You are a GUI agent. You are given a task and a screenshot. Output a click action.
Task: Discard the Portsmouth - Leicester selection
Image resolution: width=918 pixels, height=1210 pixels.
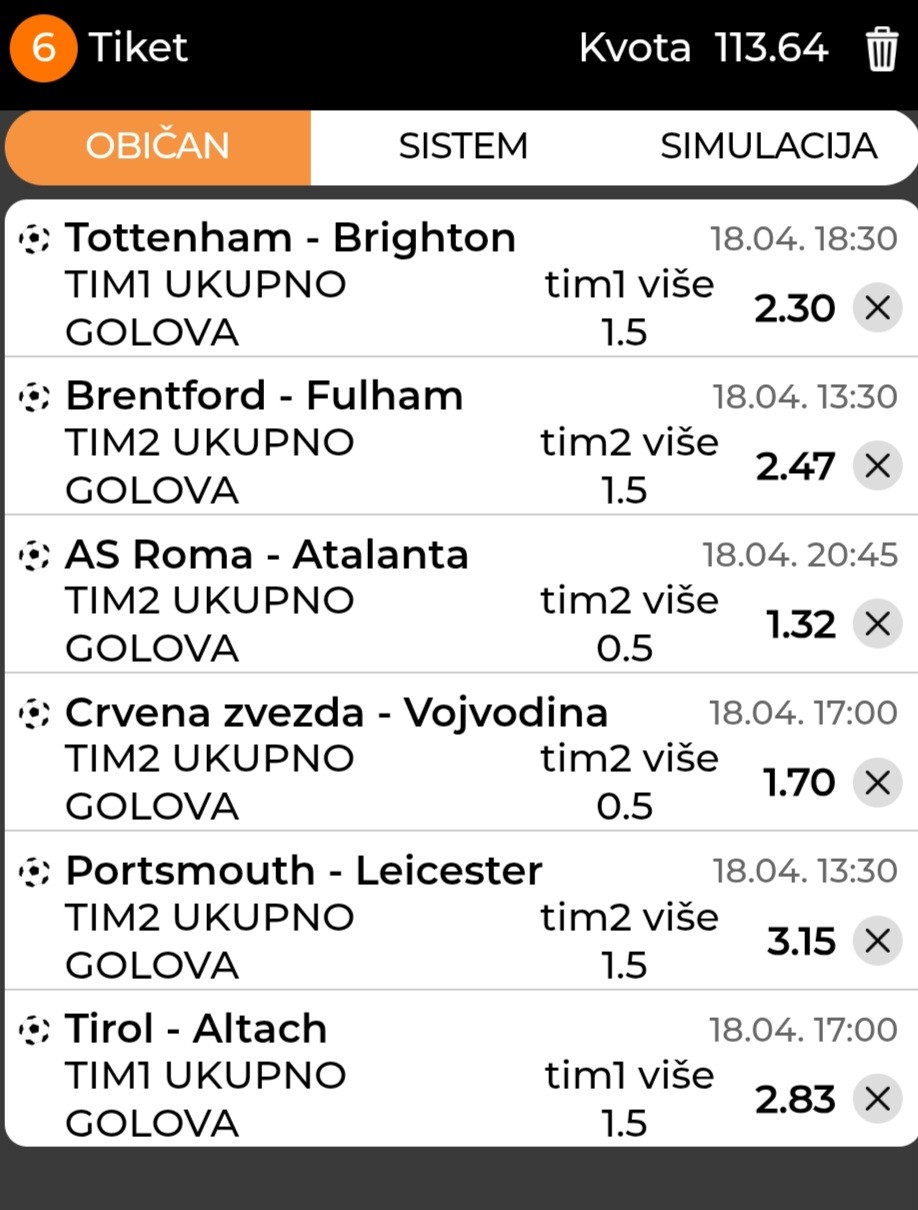click(877, 941)
